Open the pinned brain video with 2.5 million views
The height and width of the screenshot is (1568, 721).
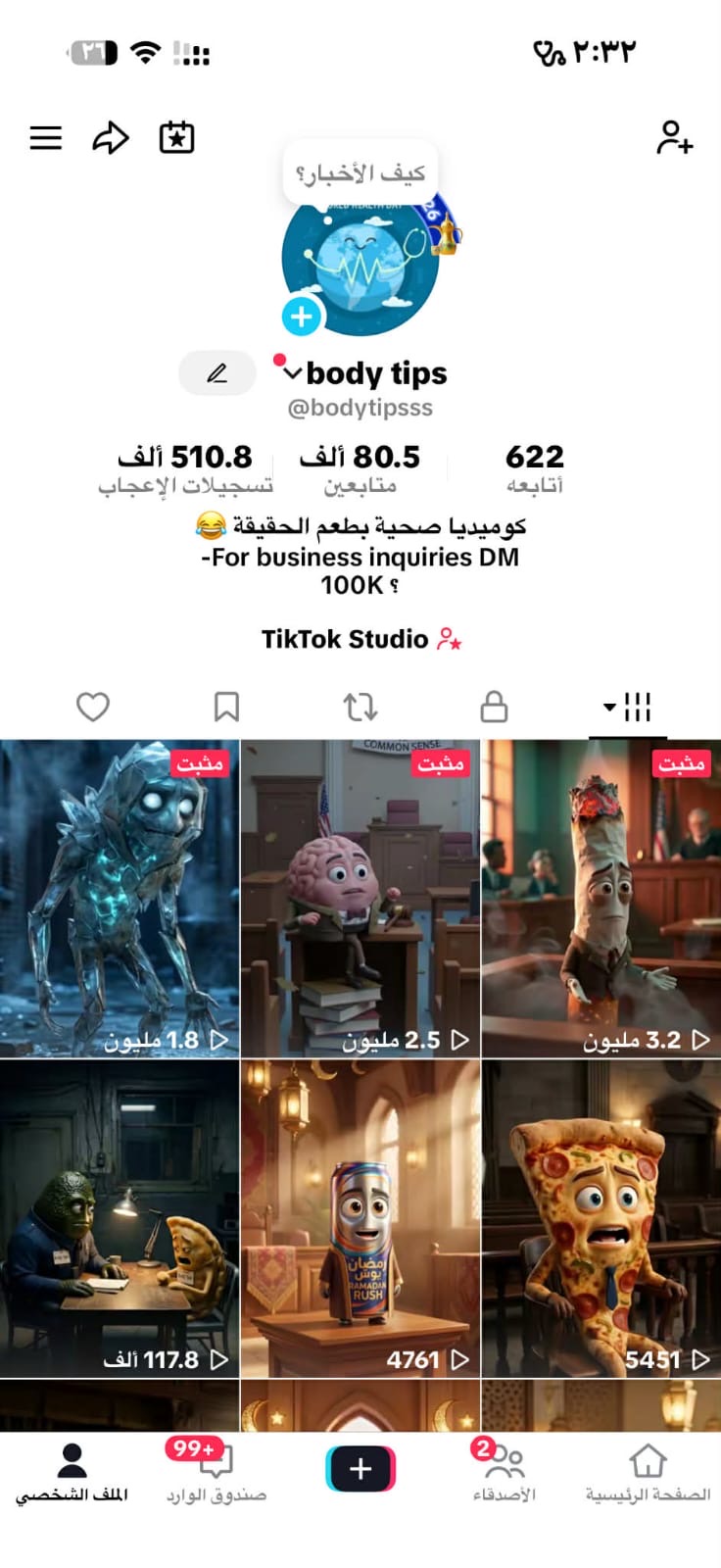360,899
